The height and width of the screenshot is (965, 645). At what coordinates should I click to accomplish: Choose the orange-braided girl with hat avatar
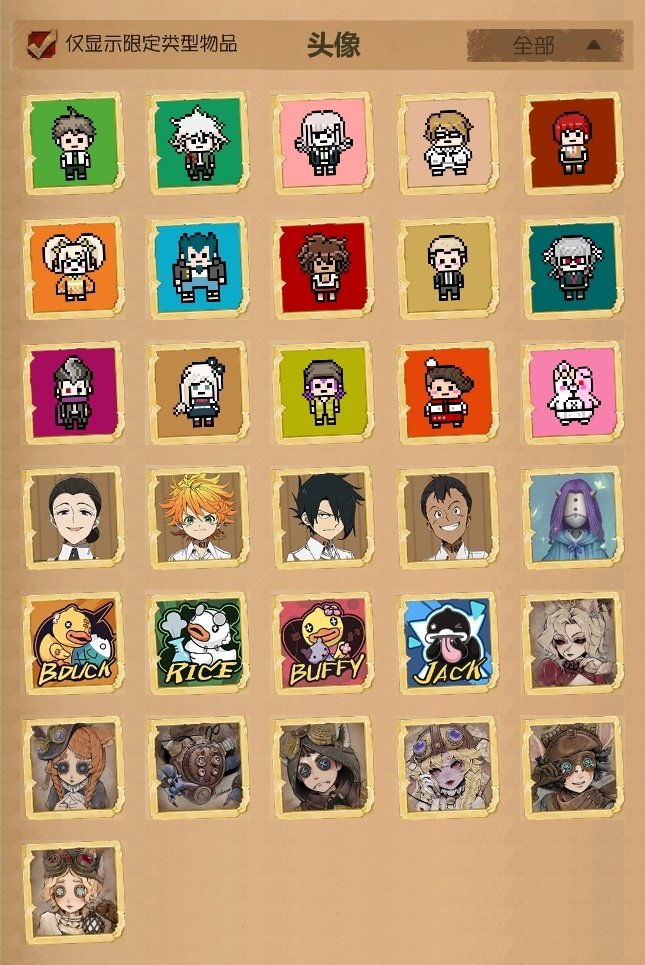coord(73,768)
